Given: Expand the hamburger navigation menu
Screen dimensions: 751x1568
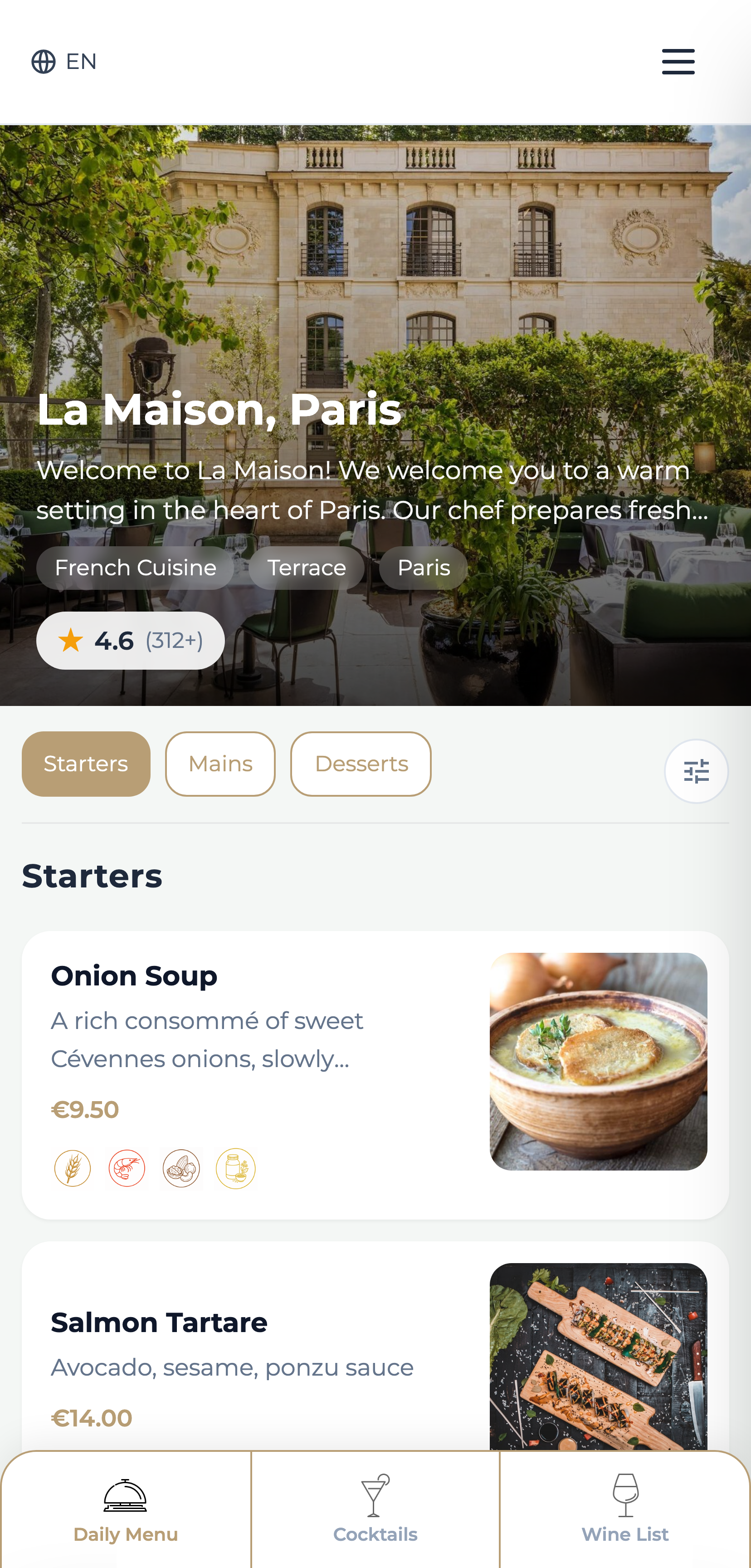Looking at the screenshot, I should (x=678, y=61).
